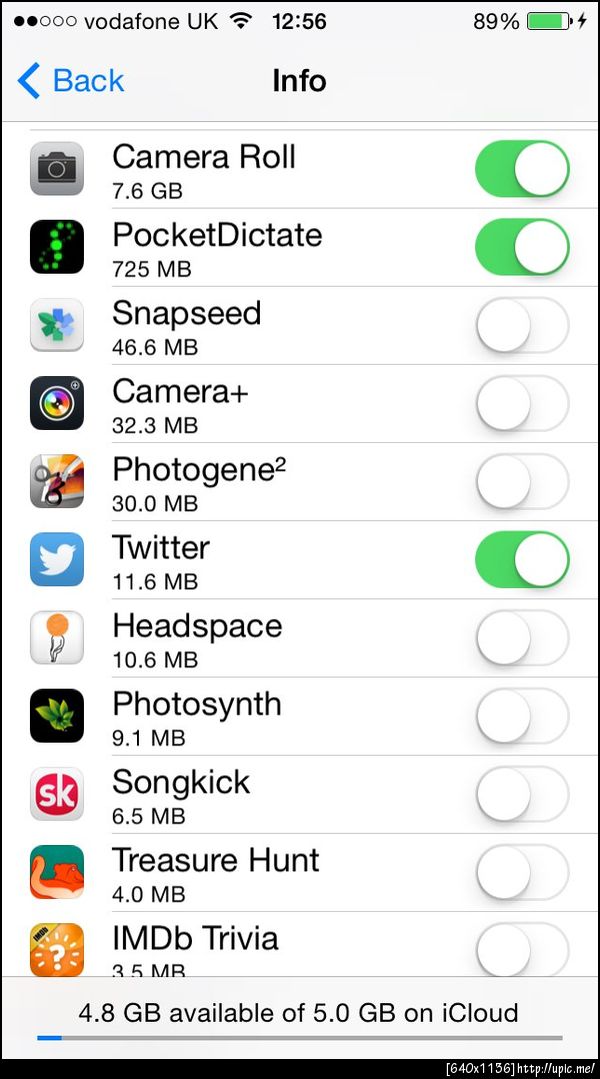
Task: Go back to the previous screen
Action: (70, 81)
